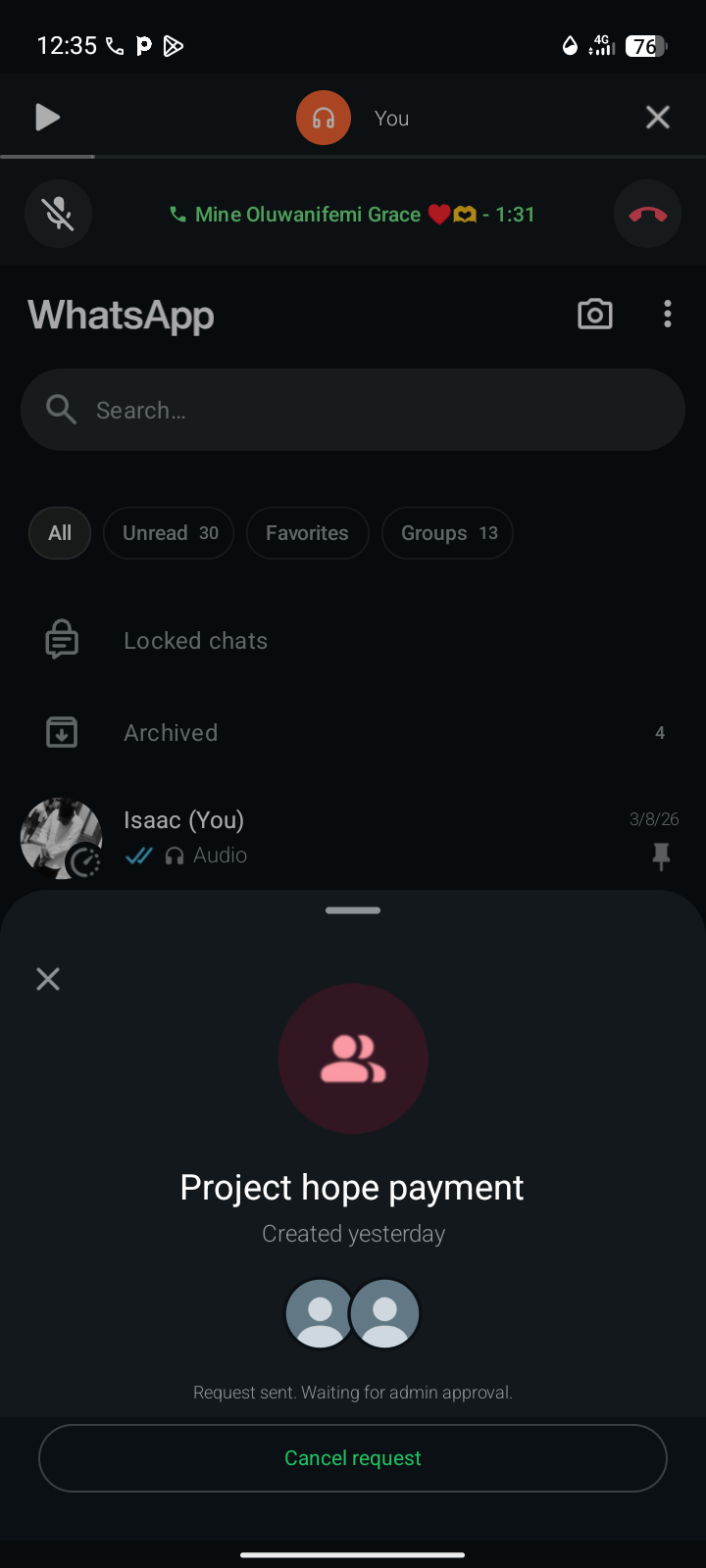End the ongoing call
706x1568 pixels.
(647, 214)
